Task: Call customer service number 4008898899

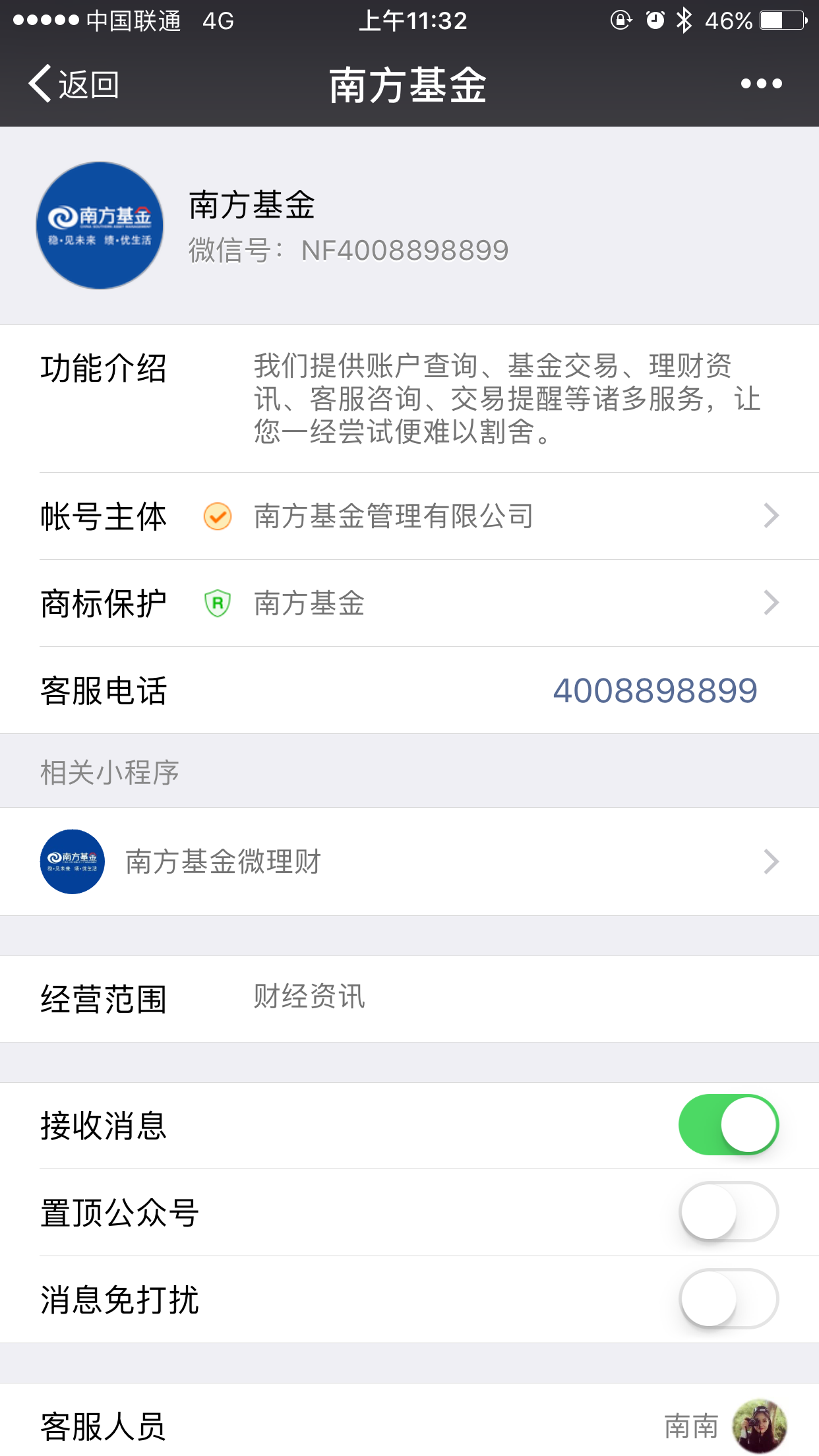Action: click(x=654, y=691)
